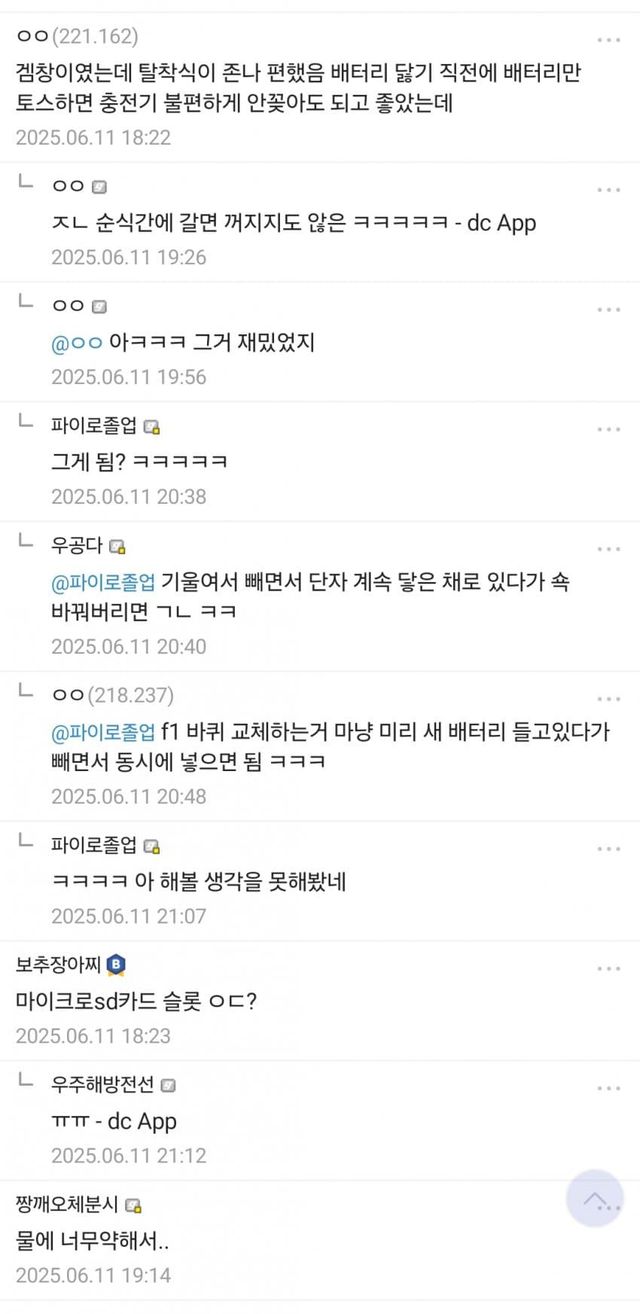Open options for the '해볼 생각을 못해봤네' reply
This screenshot has width=640, height=1314.
(x=609, y=849)
